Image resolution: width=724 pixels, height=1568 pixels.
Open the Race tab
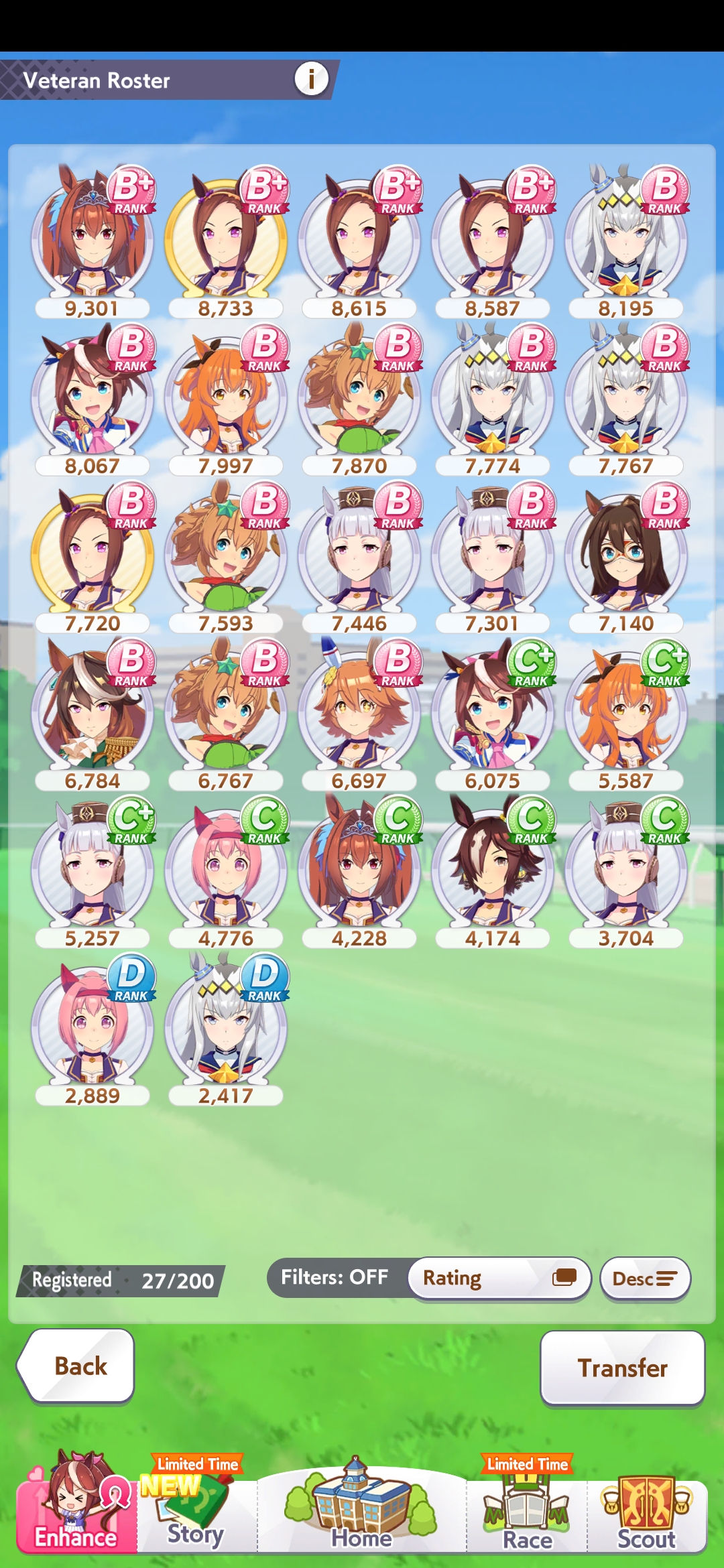tap(528, 1508)
